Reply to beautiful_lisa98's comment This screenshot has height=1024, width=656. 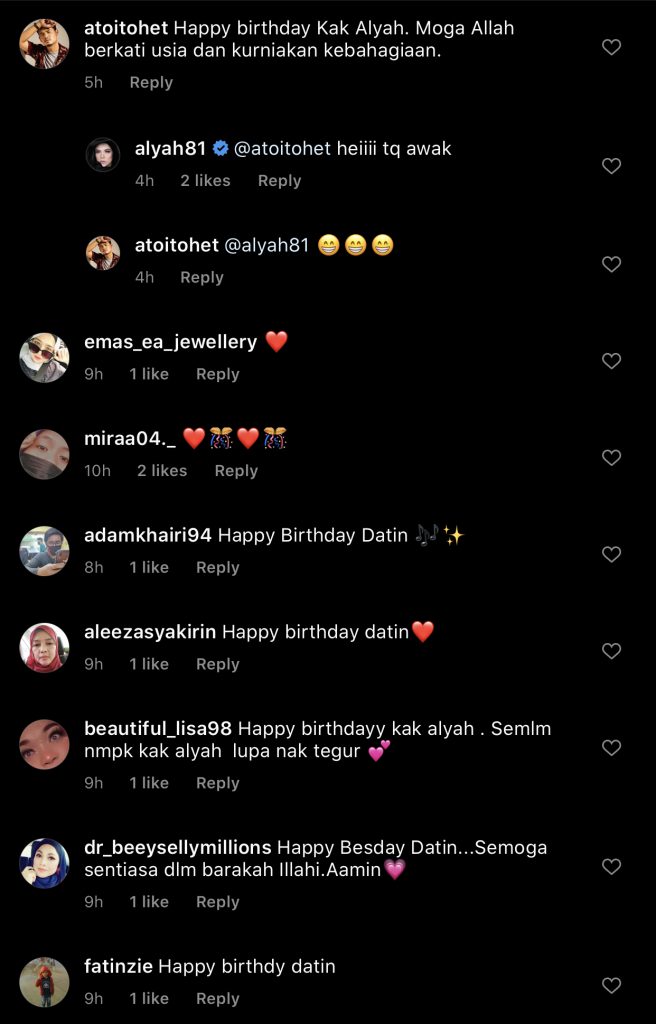click(x=217, y=784)
